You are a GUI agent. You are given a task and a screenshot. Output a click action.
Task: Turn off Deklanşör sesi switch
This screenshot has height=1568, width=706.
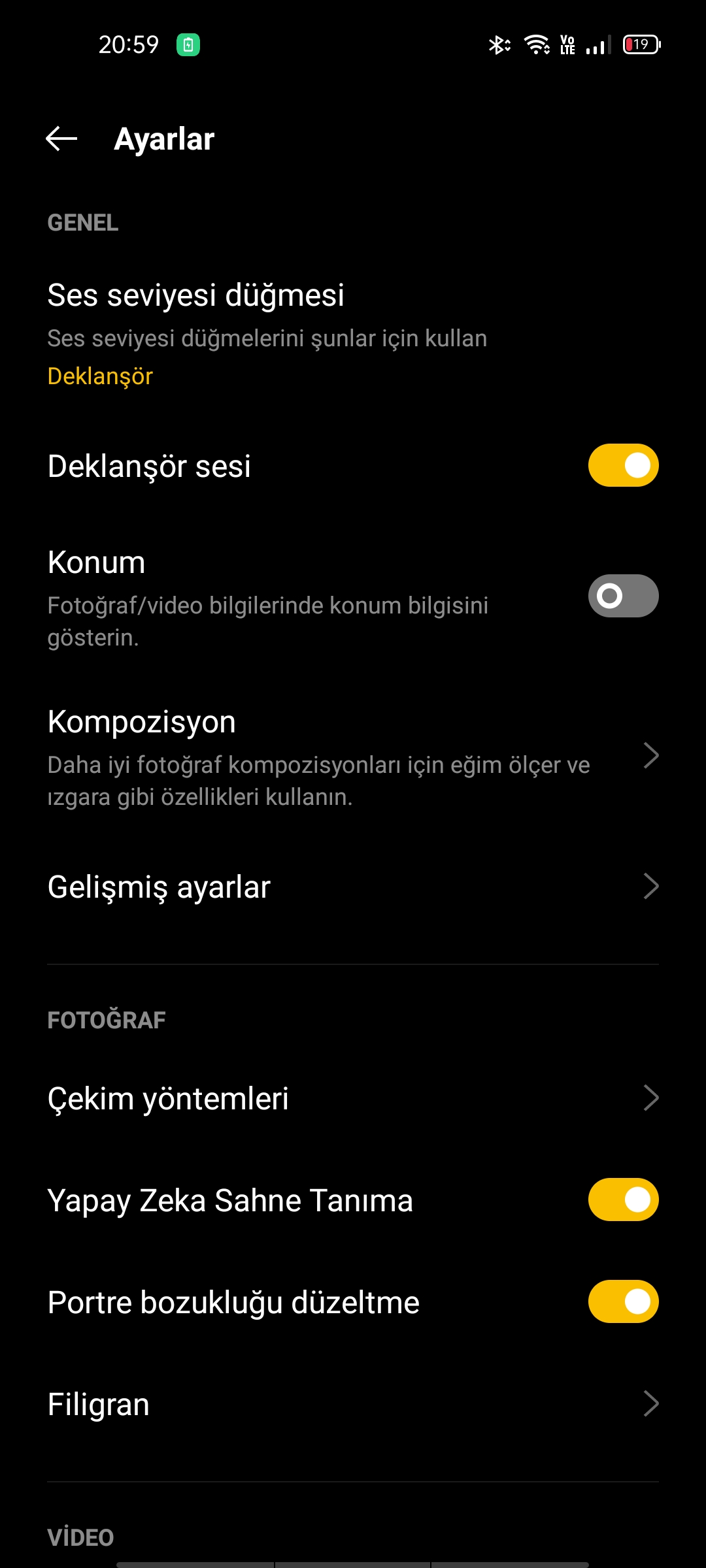click(623, 465)
